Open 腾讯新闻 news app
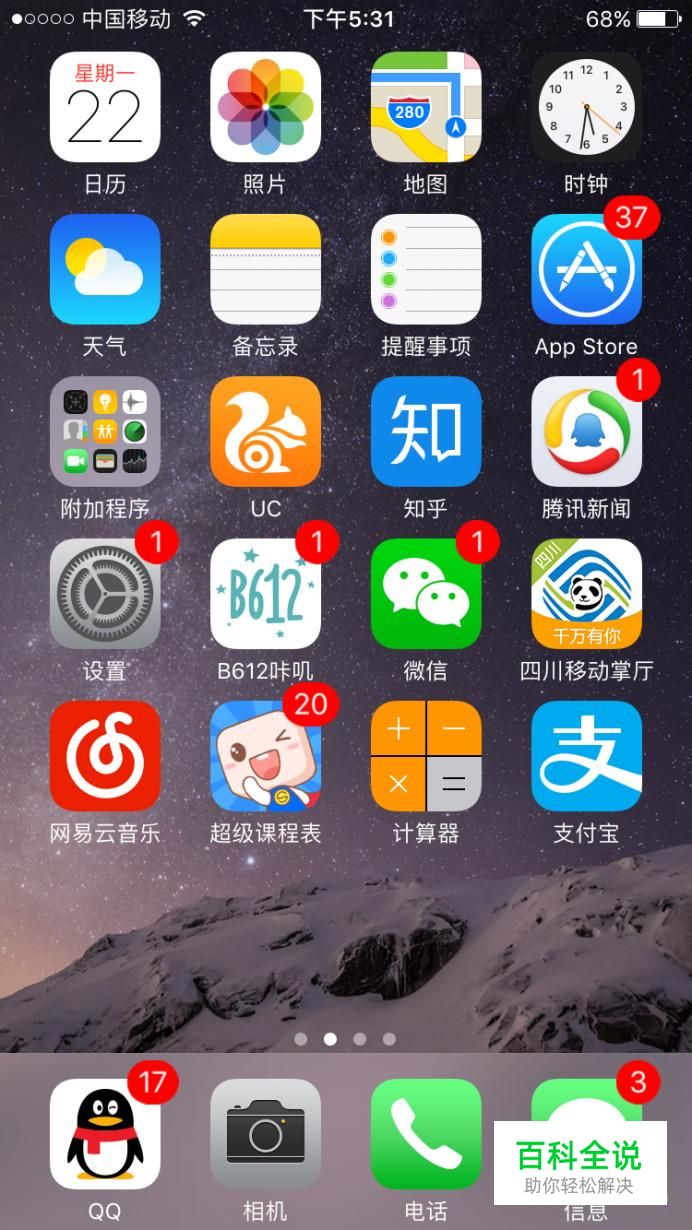Screen dimensions: 692x1230 [586, 431]
